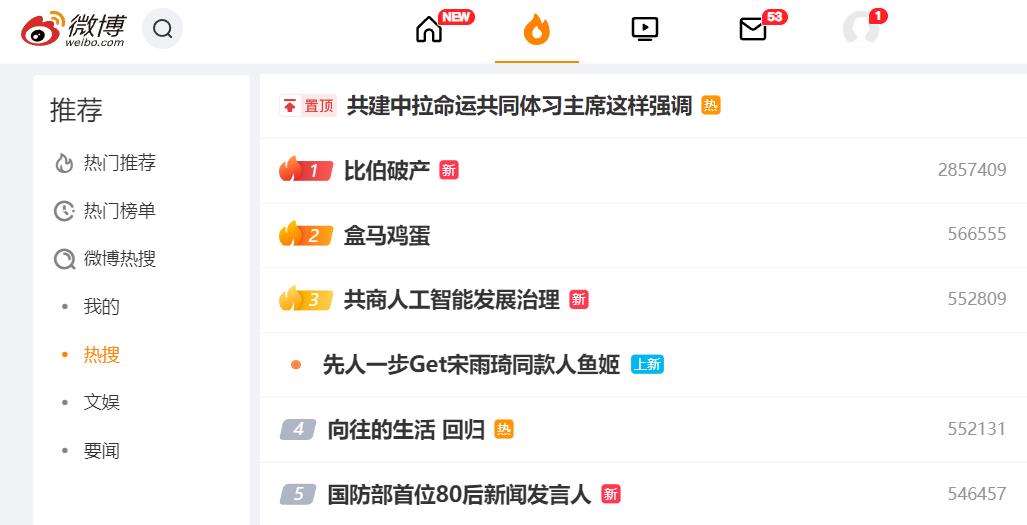The height and width of the screenshot is (525, 1027).
Task: Open the search magnifier icon
Action: 162,29
